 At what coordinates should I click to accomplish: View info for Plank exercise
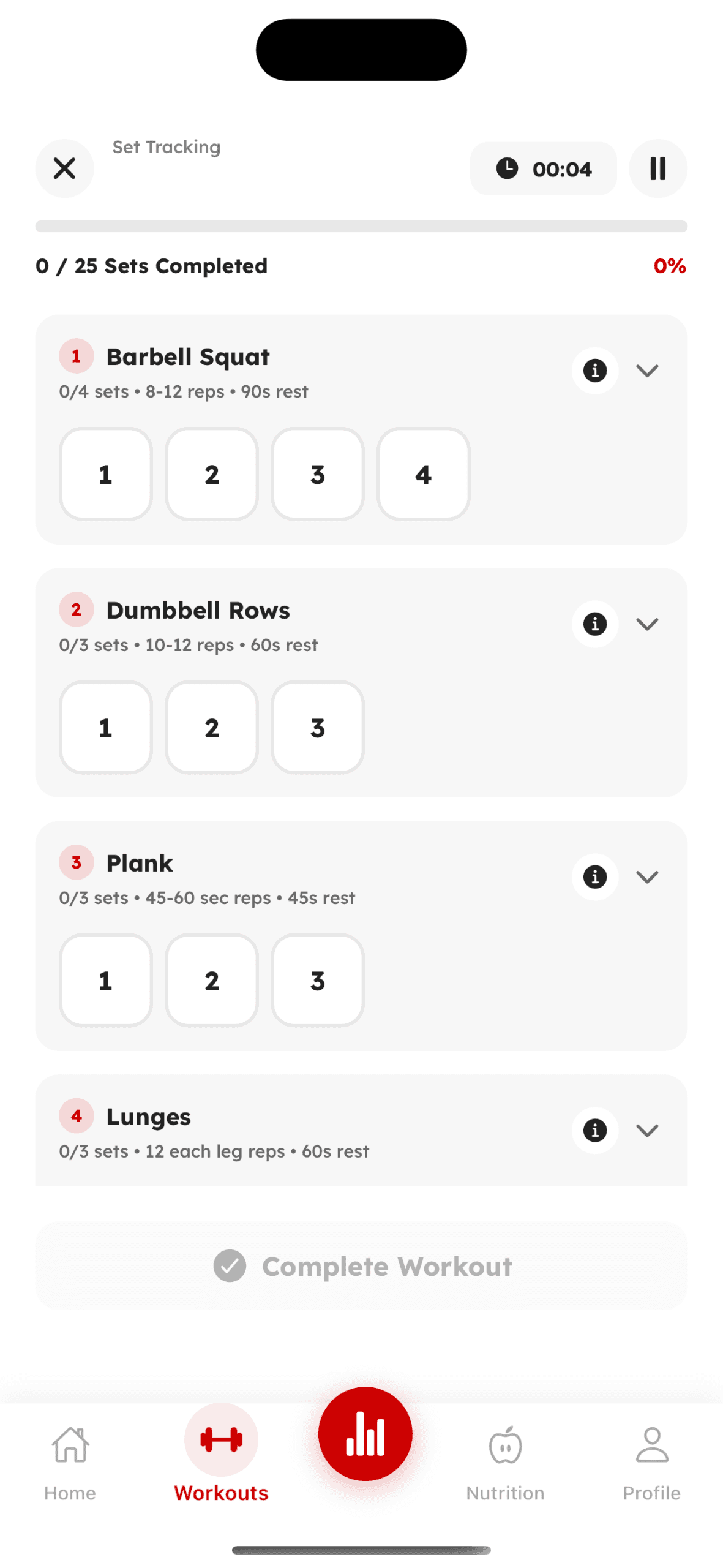point(594,877)
